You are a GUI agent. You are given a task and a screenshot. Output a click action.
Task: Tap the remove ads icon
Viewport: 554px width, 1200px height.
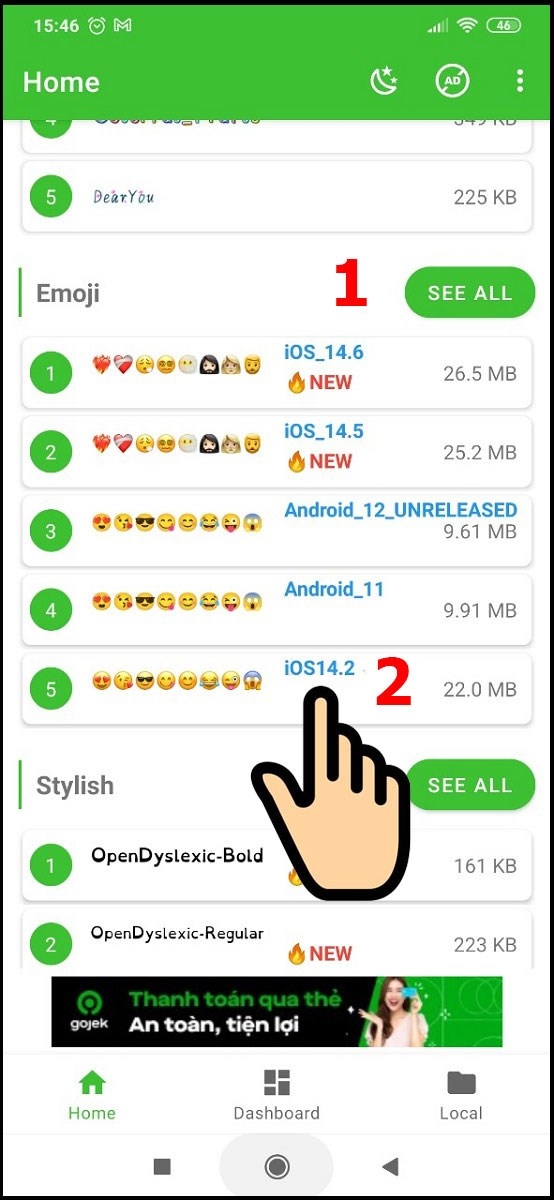click(x=452, y=82)
